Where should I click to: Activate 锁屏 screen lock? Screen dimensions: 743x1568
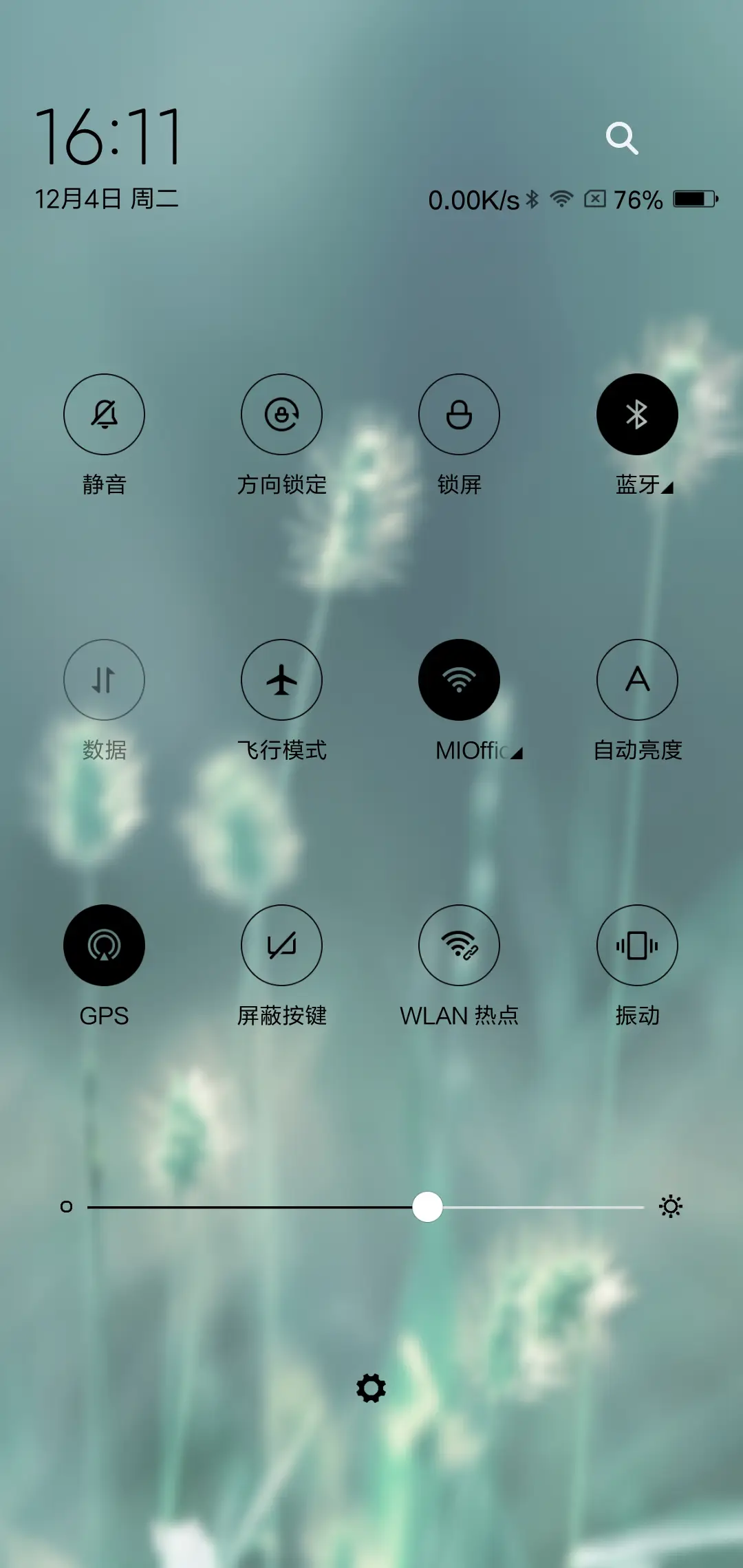pos(460,414)
